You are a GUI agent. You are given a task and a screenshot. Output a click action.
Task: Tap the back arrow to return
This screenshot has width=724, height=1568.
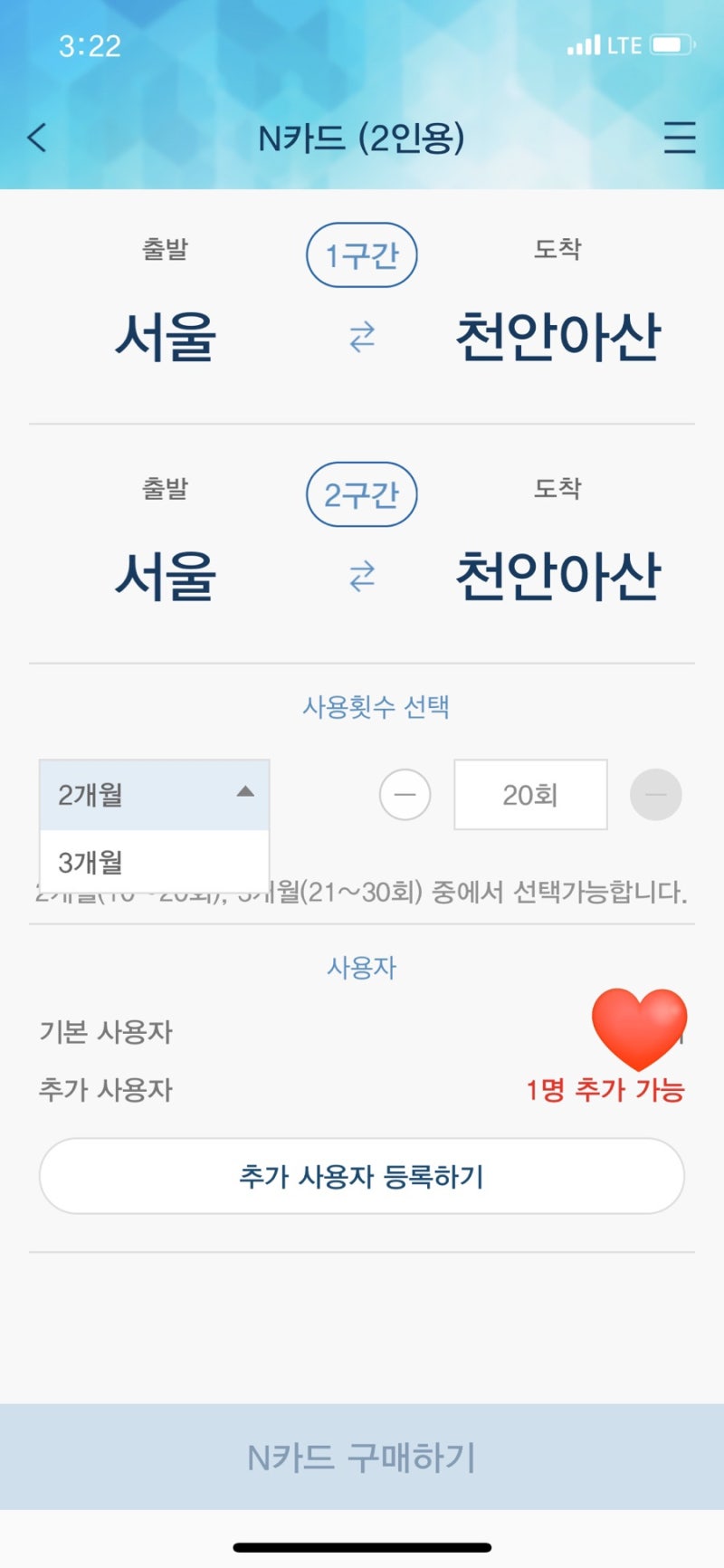36,139
